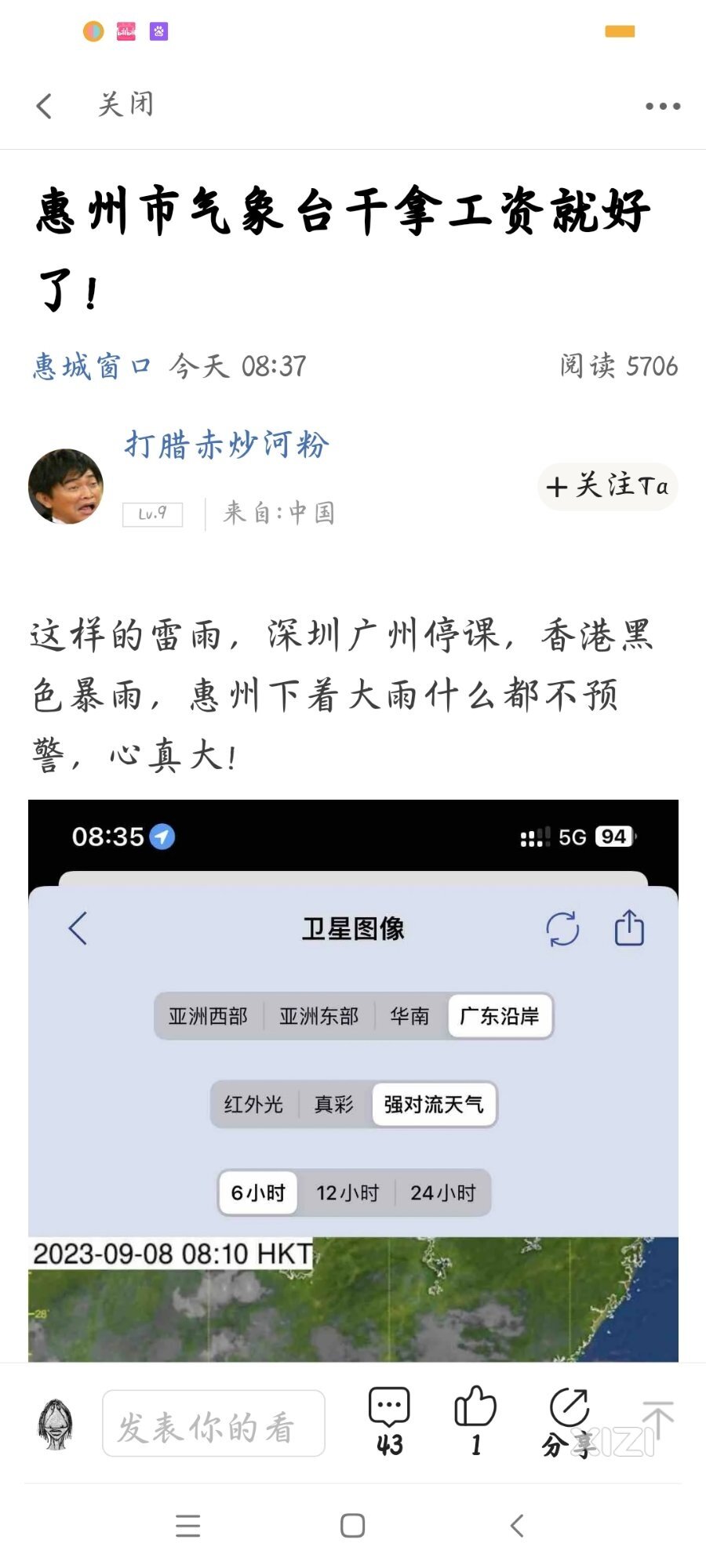Go back using the top arrow
The image size is (706, 1568).
[x=45, y=106]
